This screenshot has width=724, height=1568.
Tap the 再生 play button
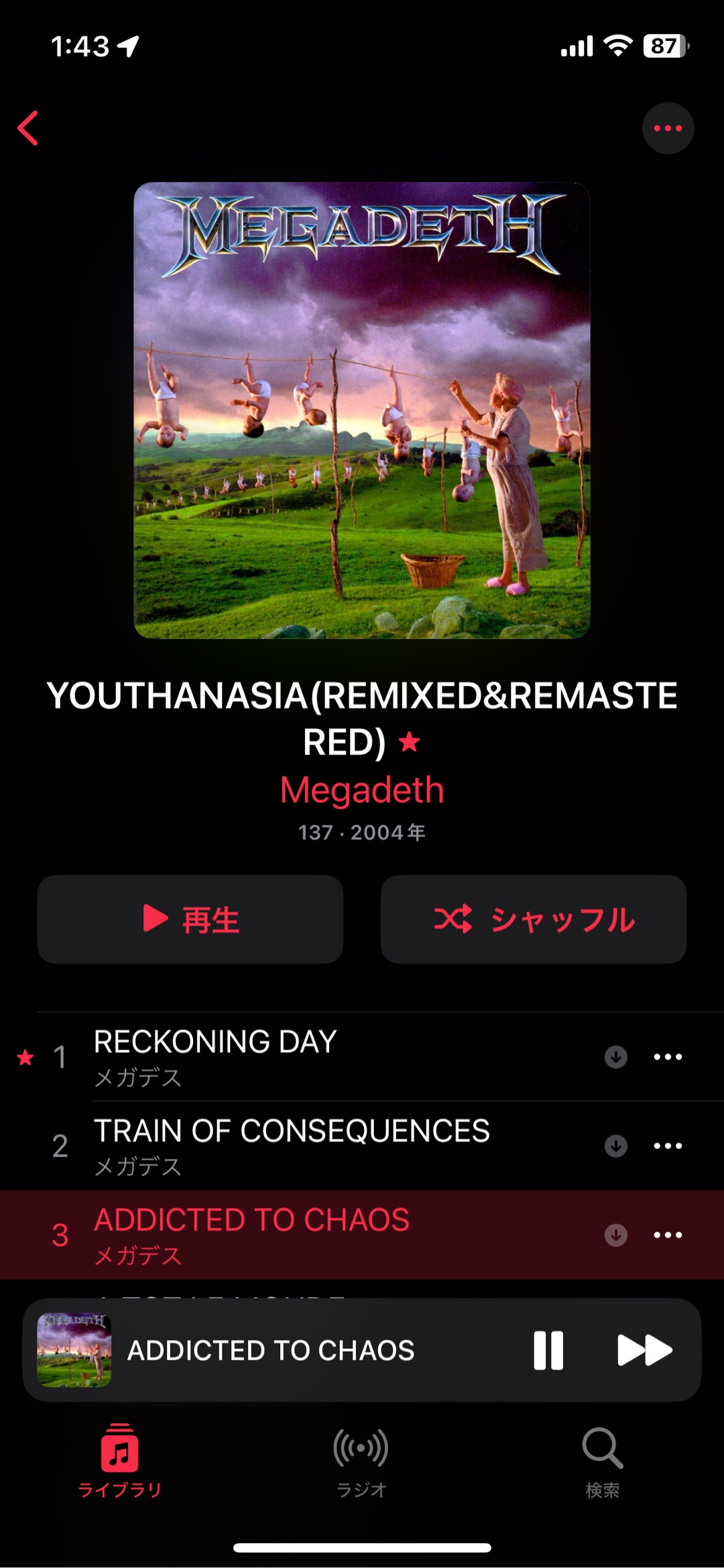190,919
